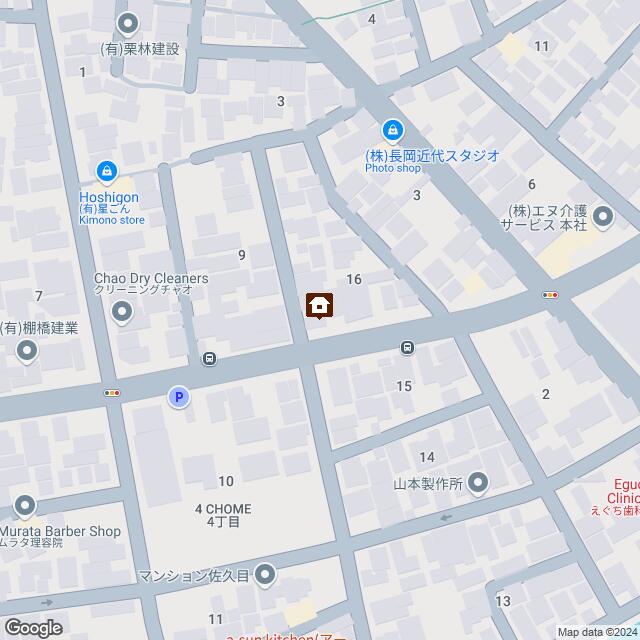Select the エヌ介護サービス 本社 marker
Image resolution: width=640 pixels, height=640 pixels.
[603, 216]
